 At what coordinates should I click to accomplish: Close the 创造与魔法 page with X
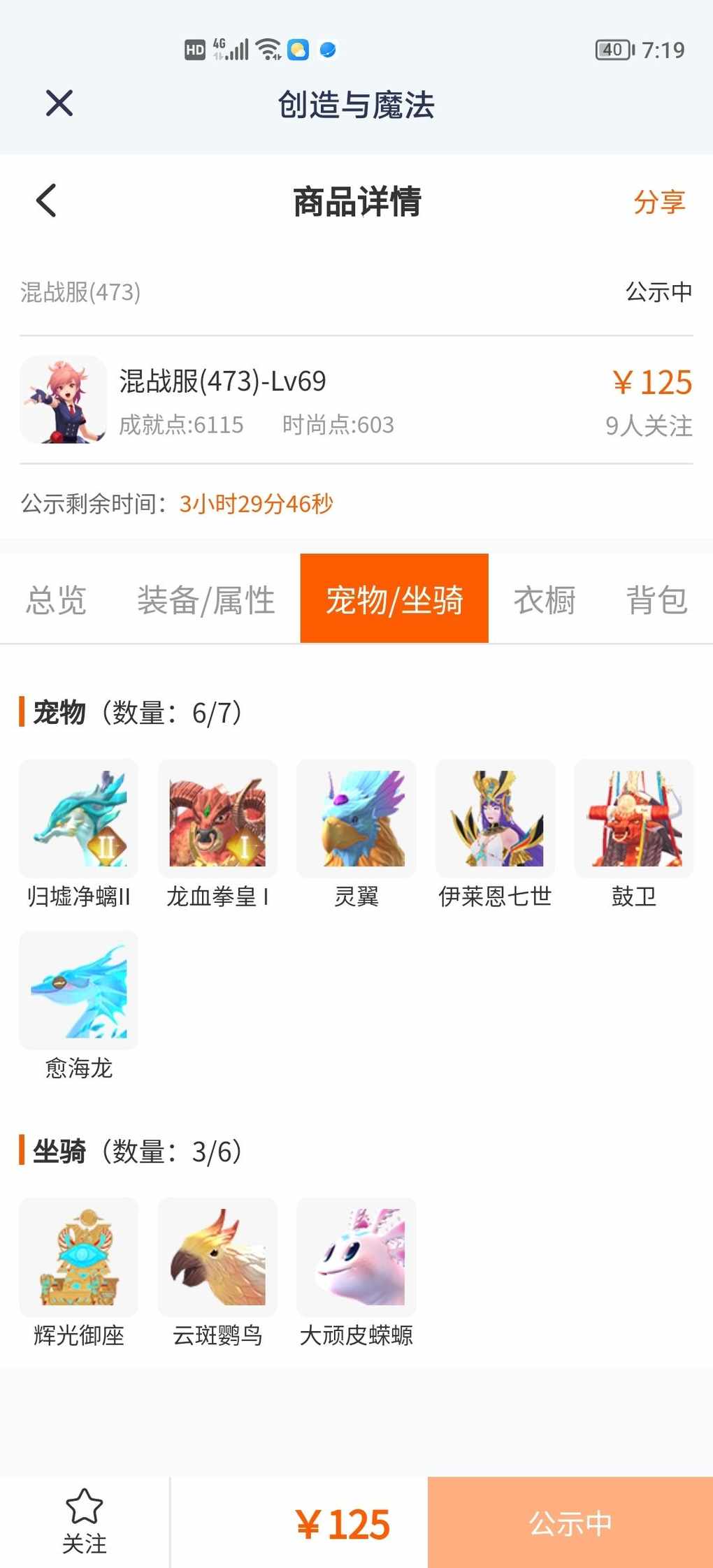click(x=59, y=103)
